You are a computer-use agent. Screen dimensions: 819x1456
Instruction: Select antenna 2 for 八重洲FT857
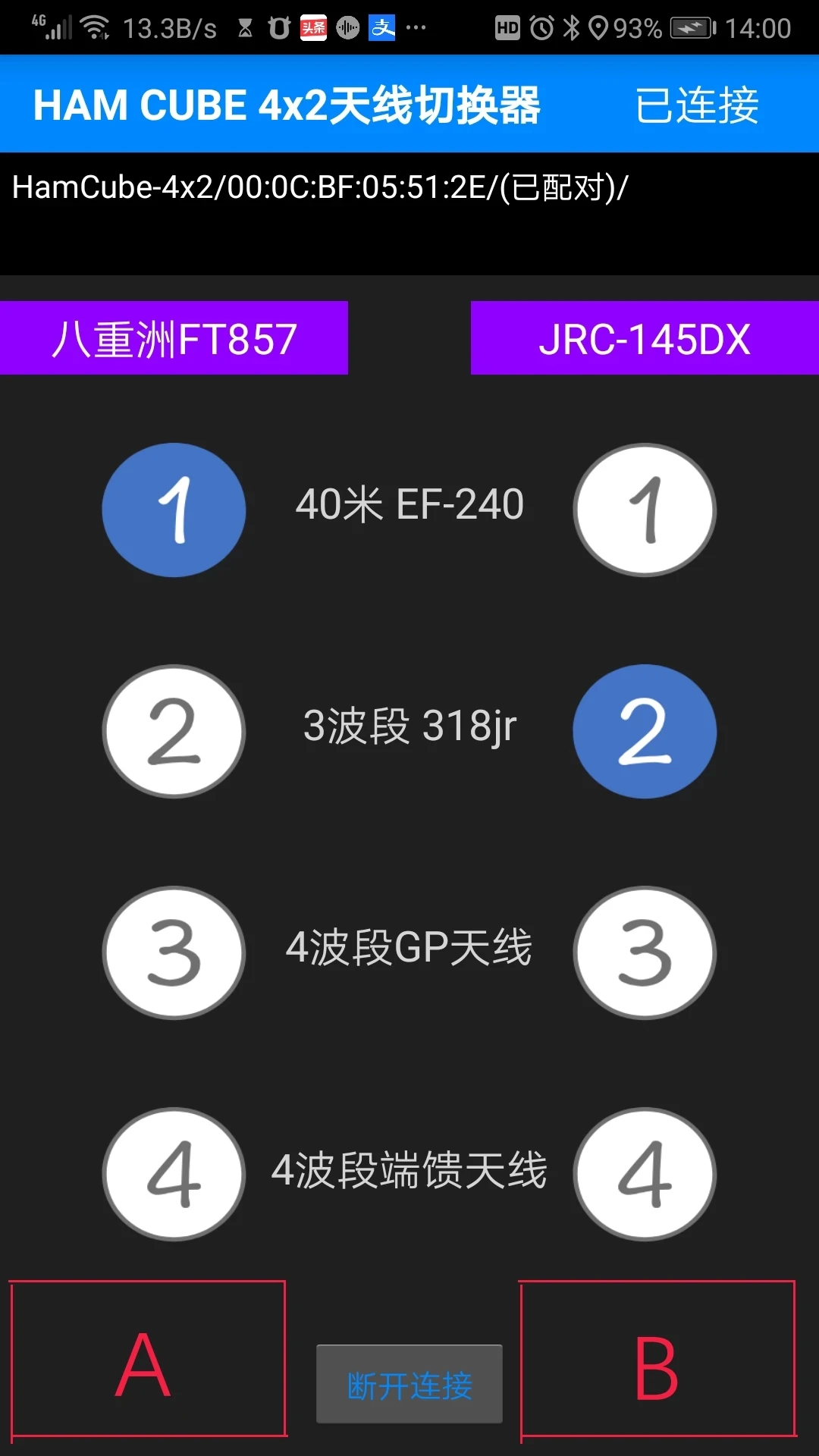(174, 731)
